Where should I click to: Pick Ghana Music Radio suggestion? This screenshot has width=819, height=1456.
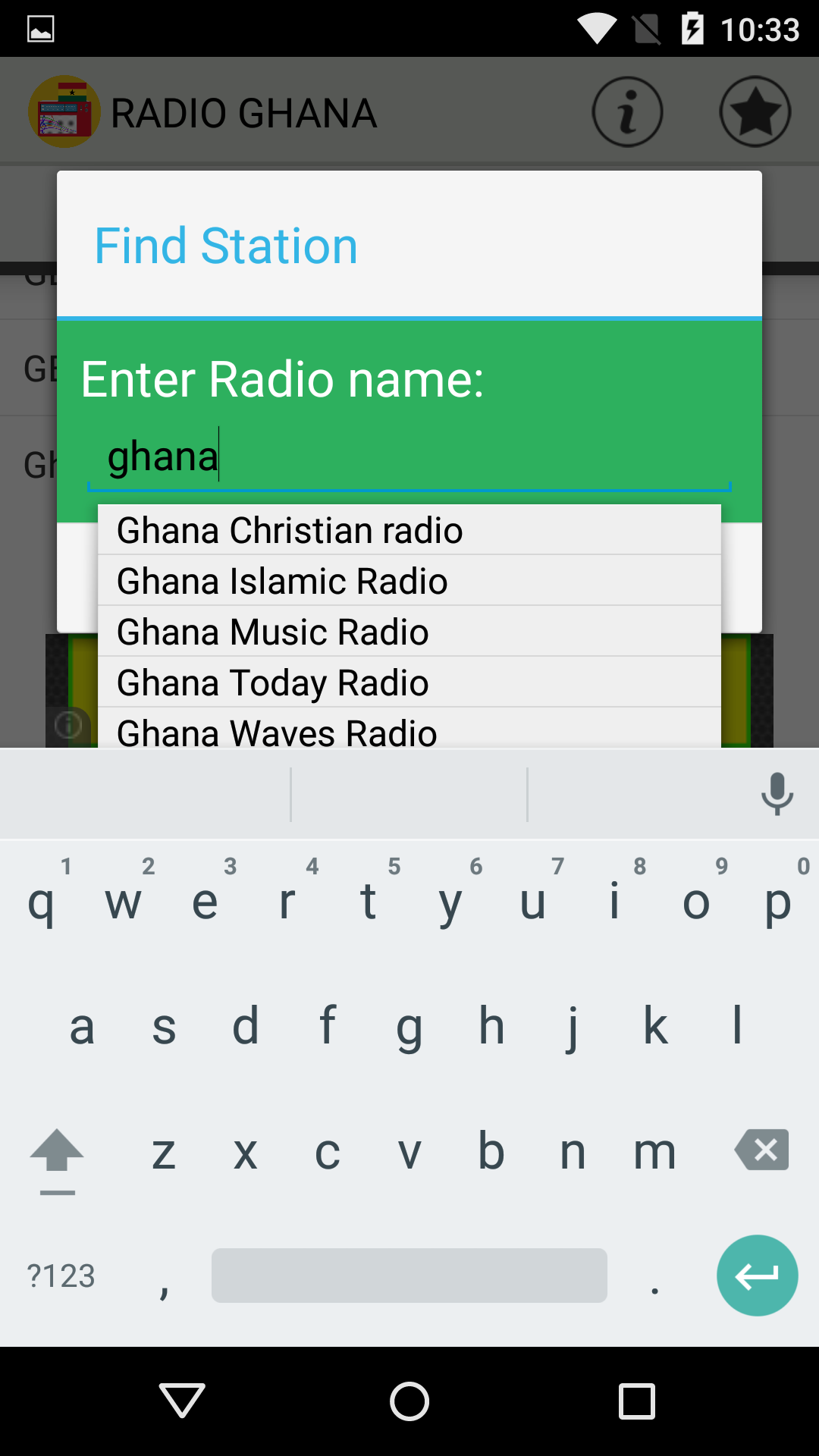coord(271,631)
